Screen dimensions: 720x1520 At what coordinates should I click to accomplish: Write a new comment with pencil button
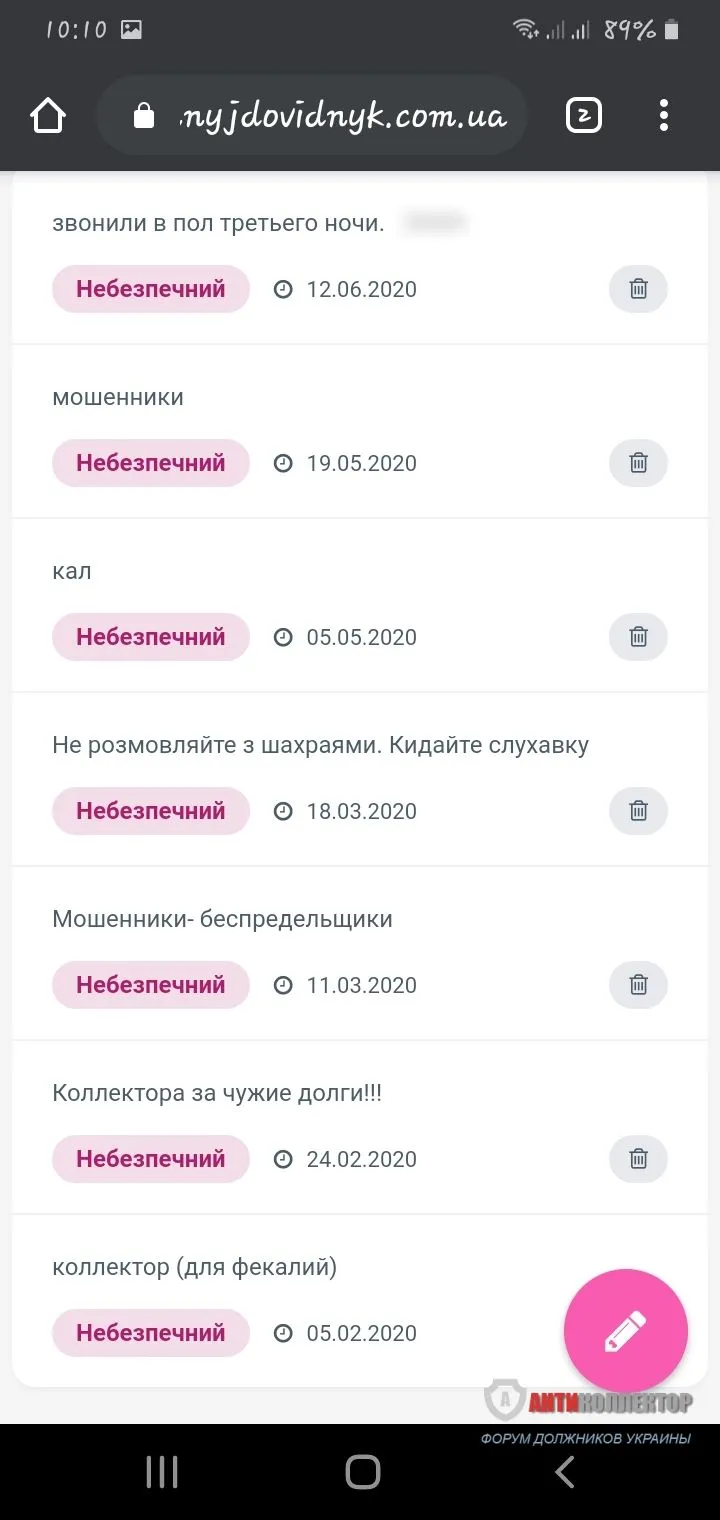[626, 1331]
